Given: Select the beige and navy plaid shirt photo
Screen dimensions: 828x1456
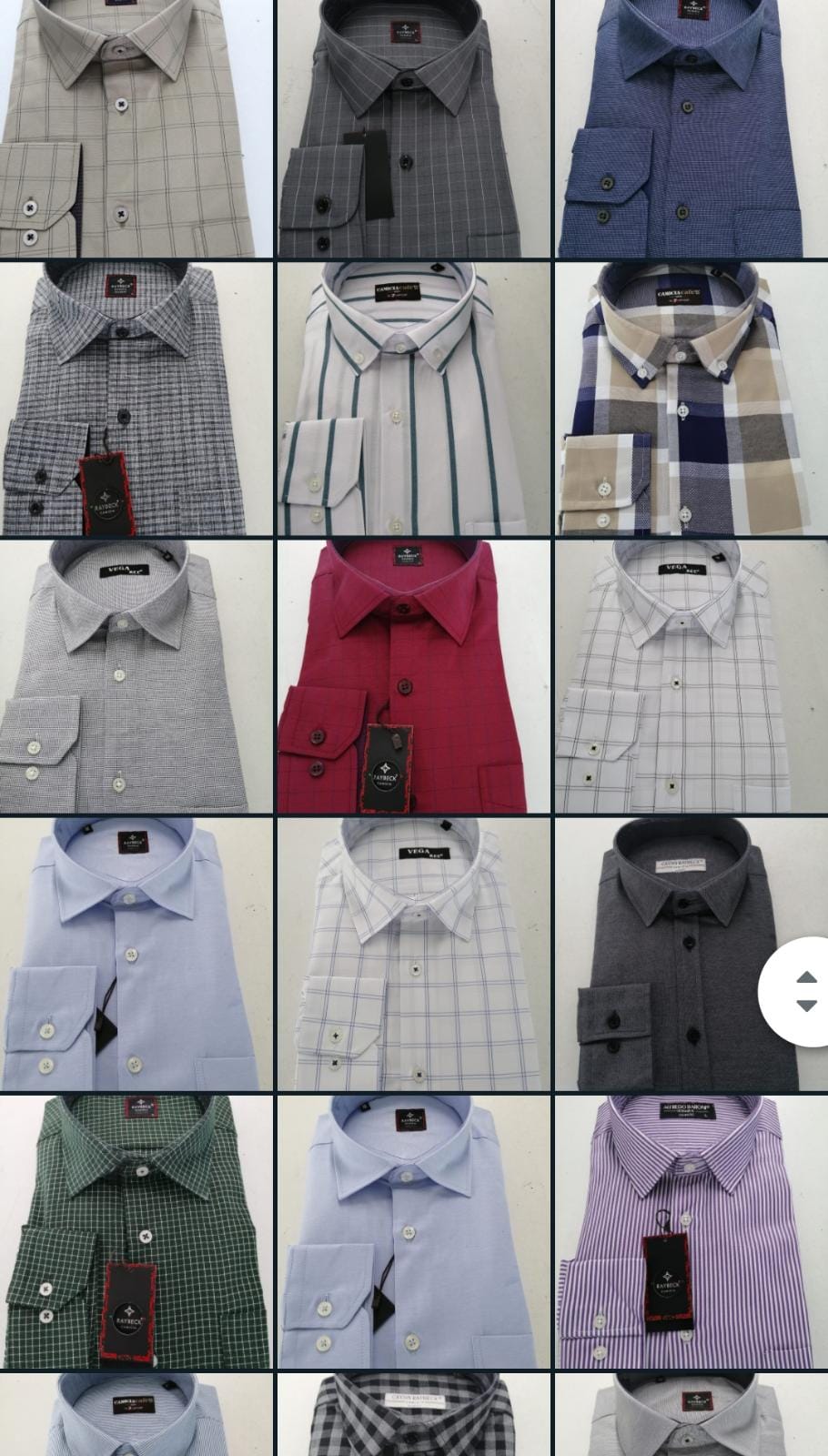Looking at the screenshot, I should click(692, 399).
